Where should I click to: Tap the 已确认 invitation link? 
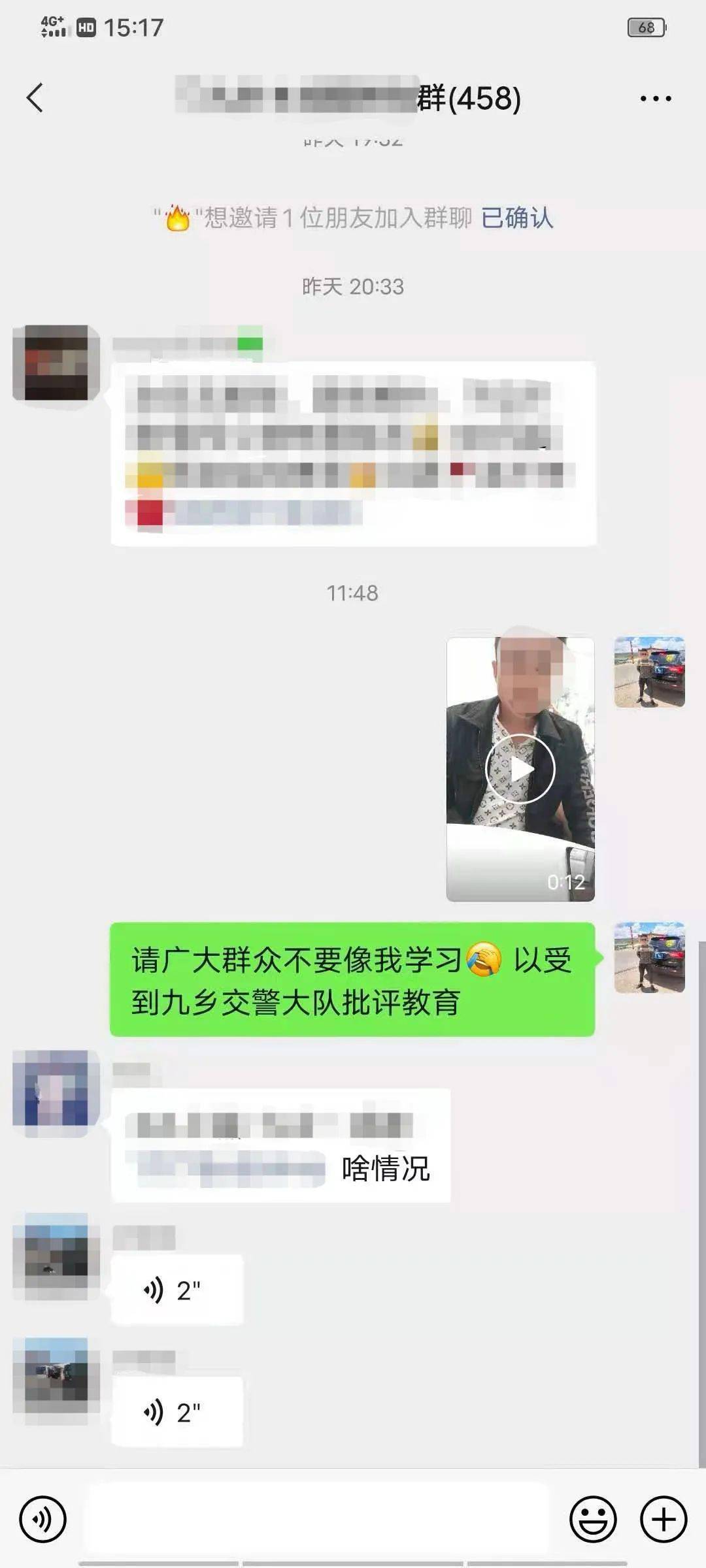click(517, 218)
